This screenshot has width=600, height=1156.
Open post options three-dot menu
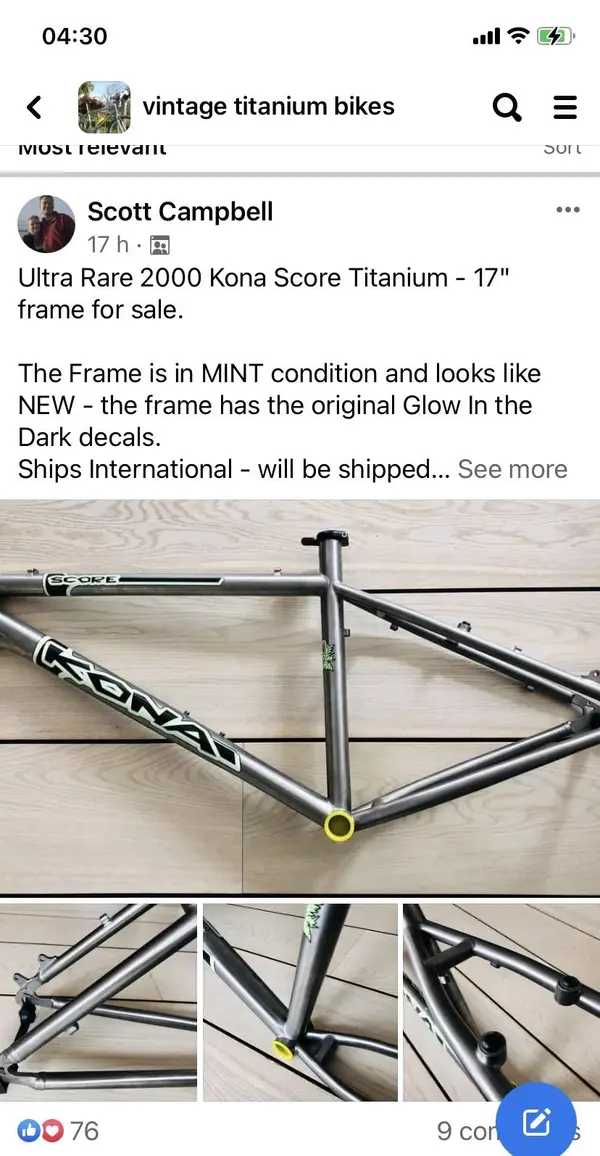tap(567, 210)
